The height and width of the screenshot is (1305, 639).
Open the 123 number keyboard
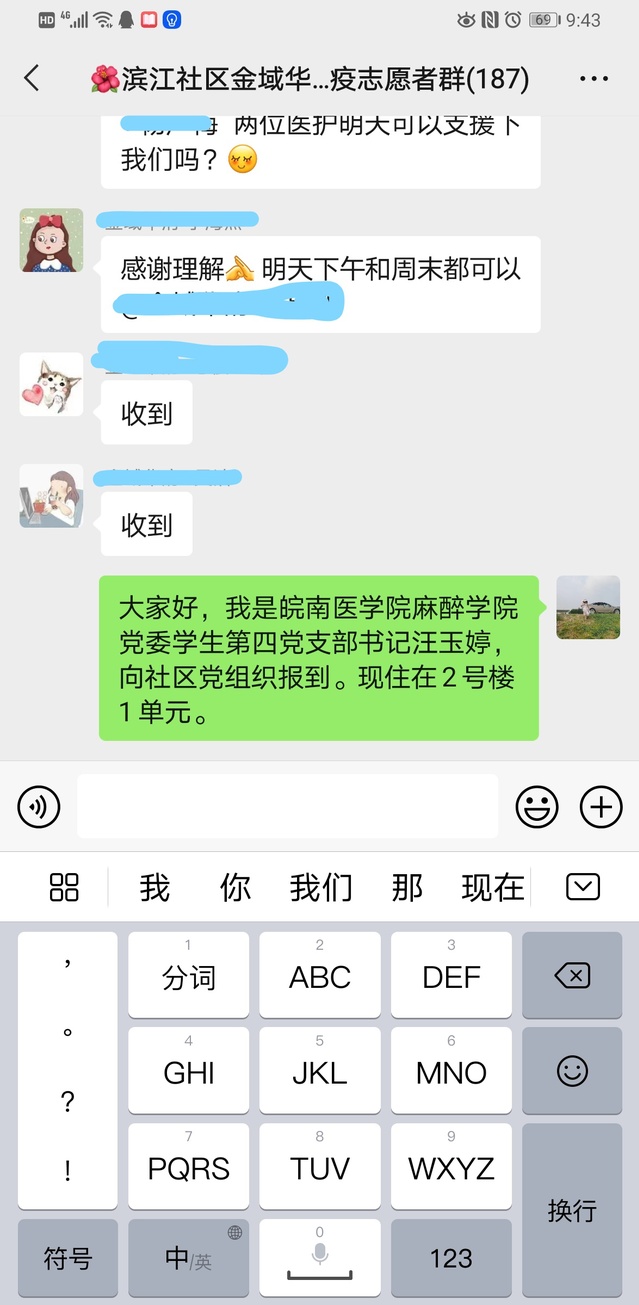coord(451,1258)
